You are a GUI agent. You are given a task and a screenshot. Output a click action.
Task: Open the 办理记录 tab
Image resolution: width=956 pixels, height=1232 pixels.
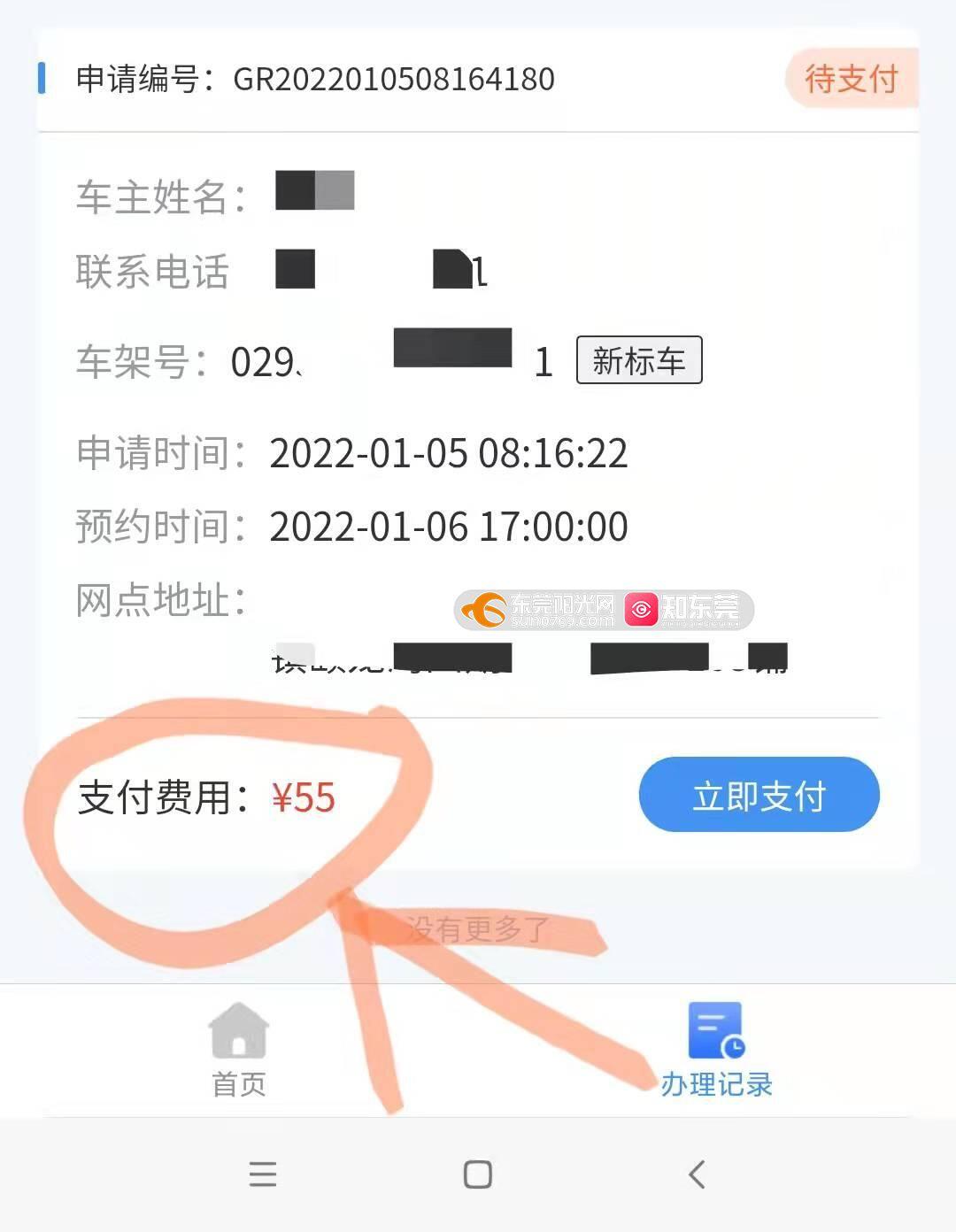point(716,1049)
